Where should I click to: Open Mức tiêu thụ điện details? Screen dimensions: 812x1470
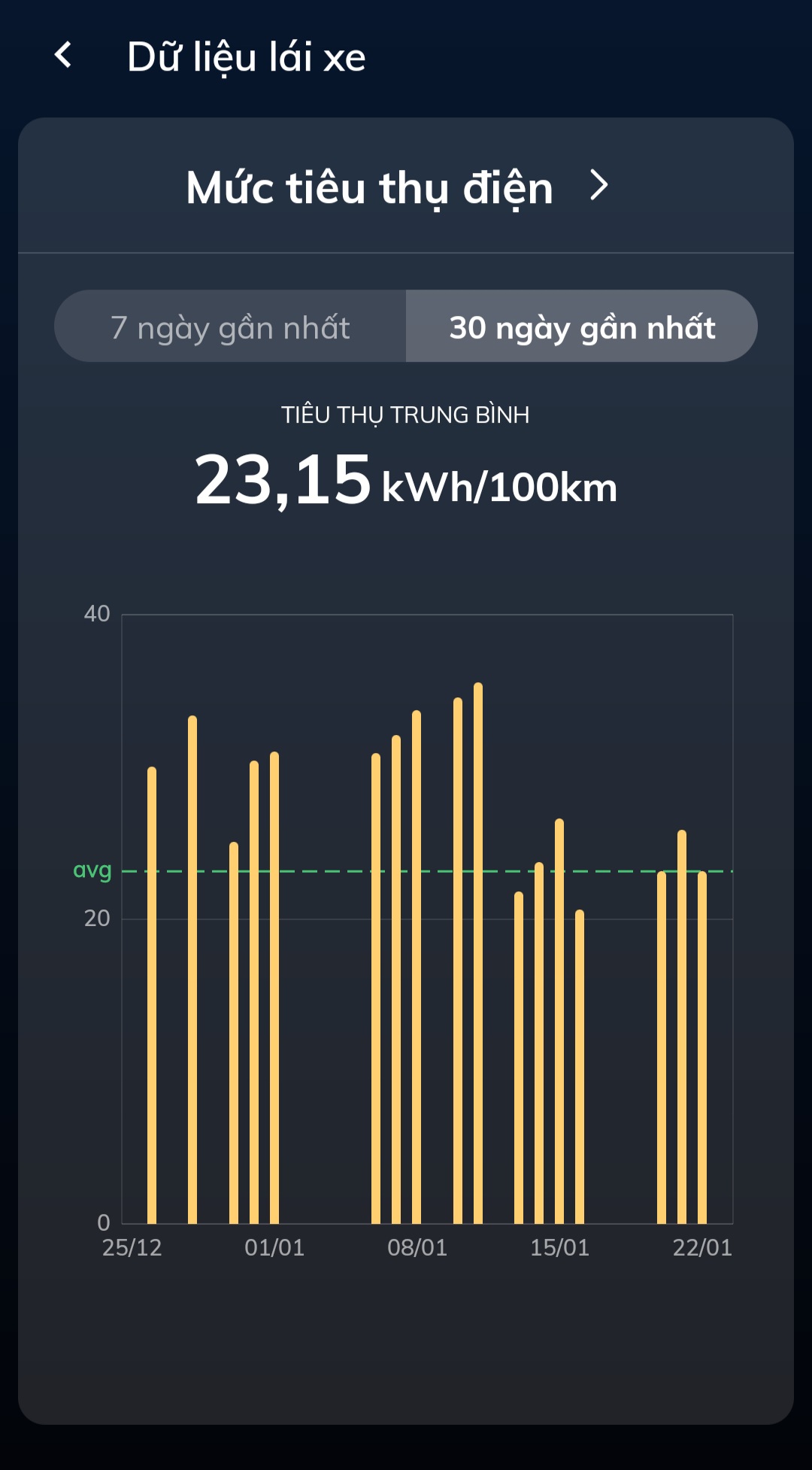(598, 186)
